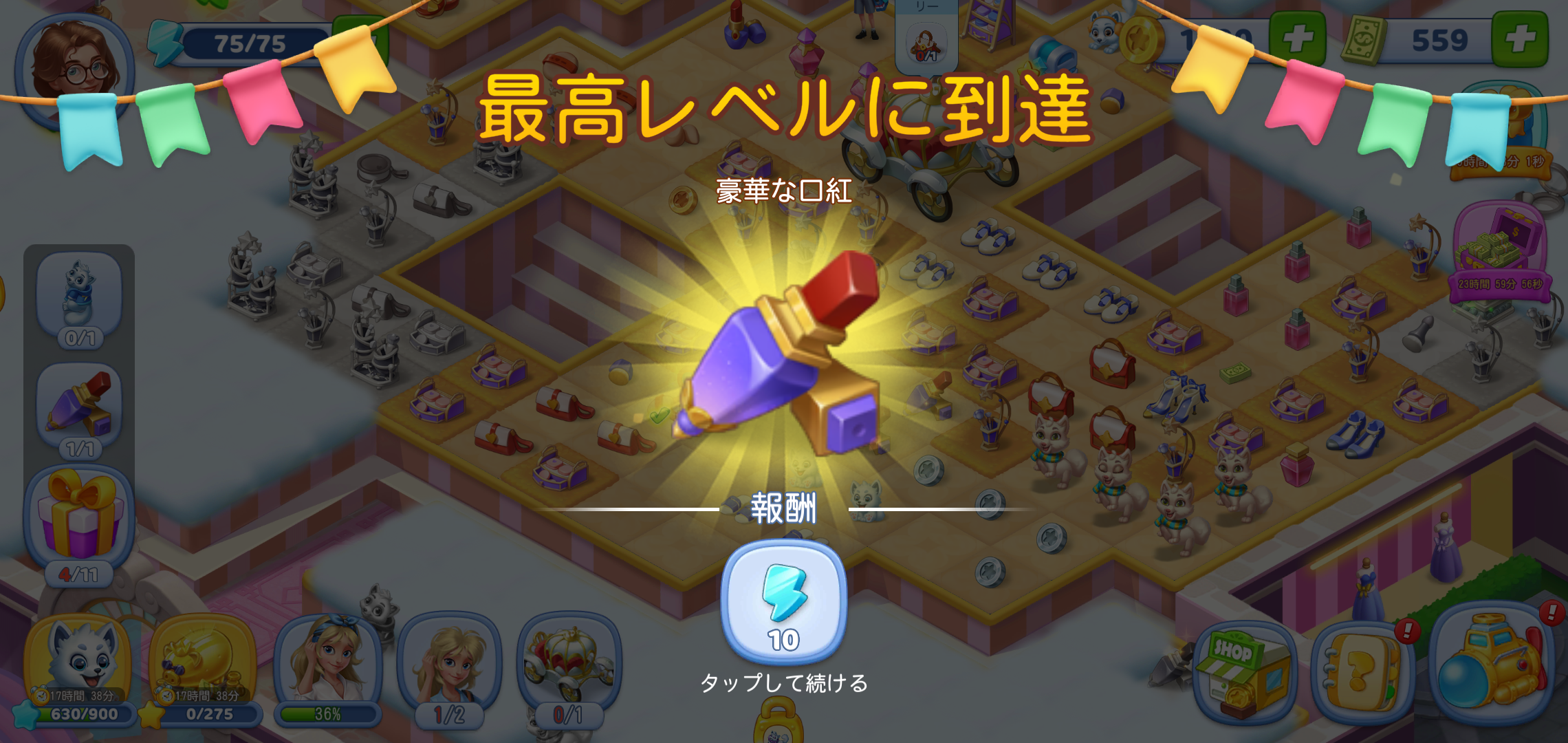The image size is (1568, 743).
Task: Open the yellow submarine camera event
Action: coord(1492,664)
